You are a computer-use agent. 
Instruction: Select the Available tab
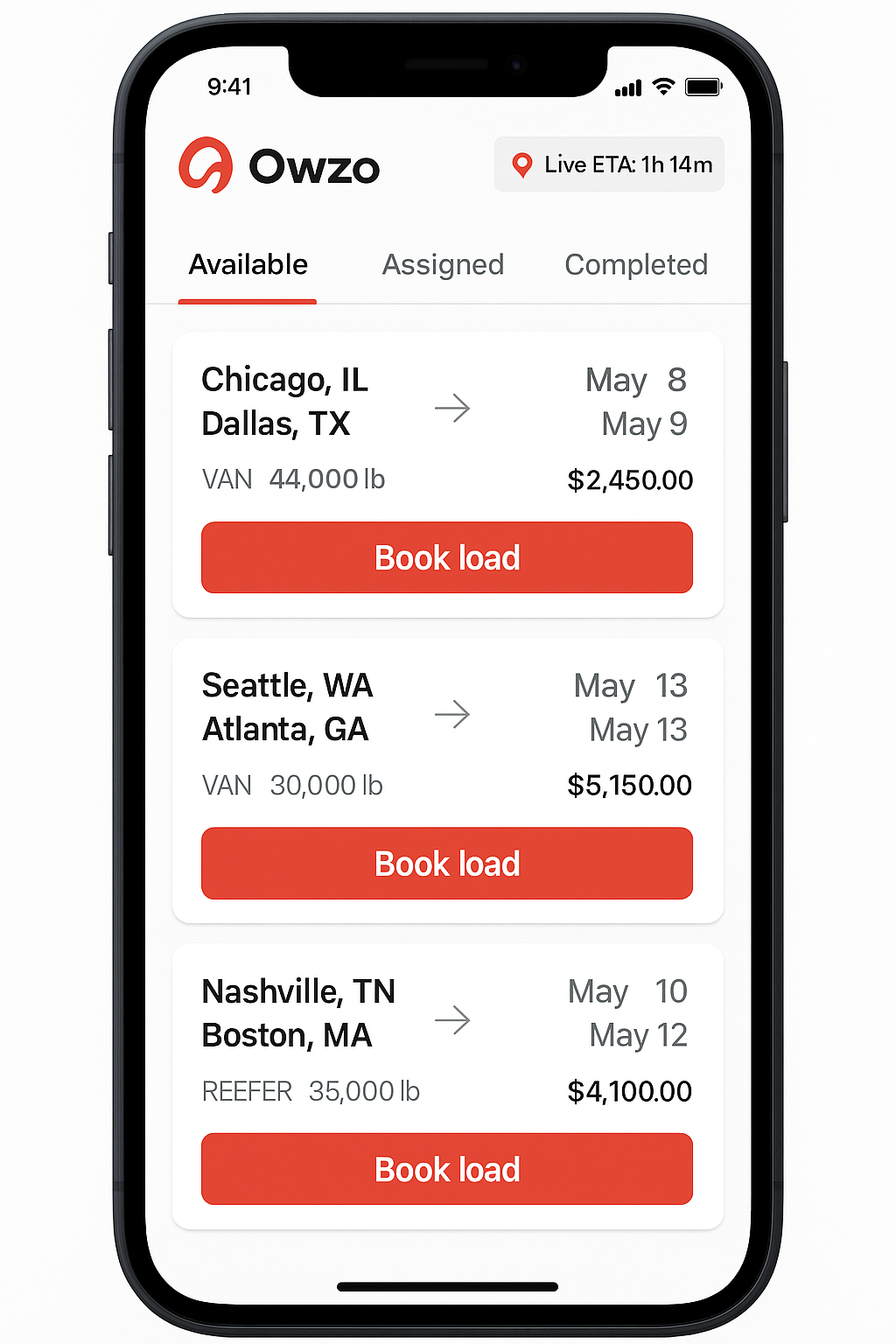pyautogui.click(x=248, y=265)
